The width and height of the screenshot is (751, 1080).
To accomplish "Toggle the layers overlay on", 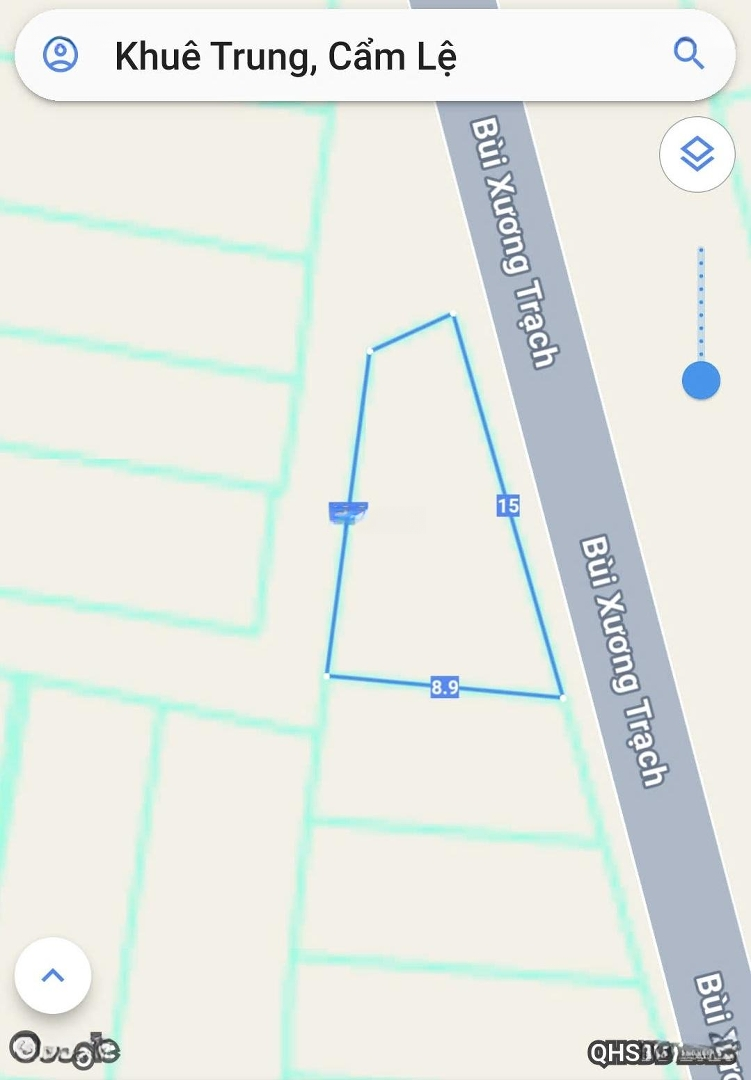I will (697, 155).
